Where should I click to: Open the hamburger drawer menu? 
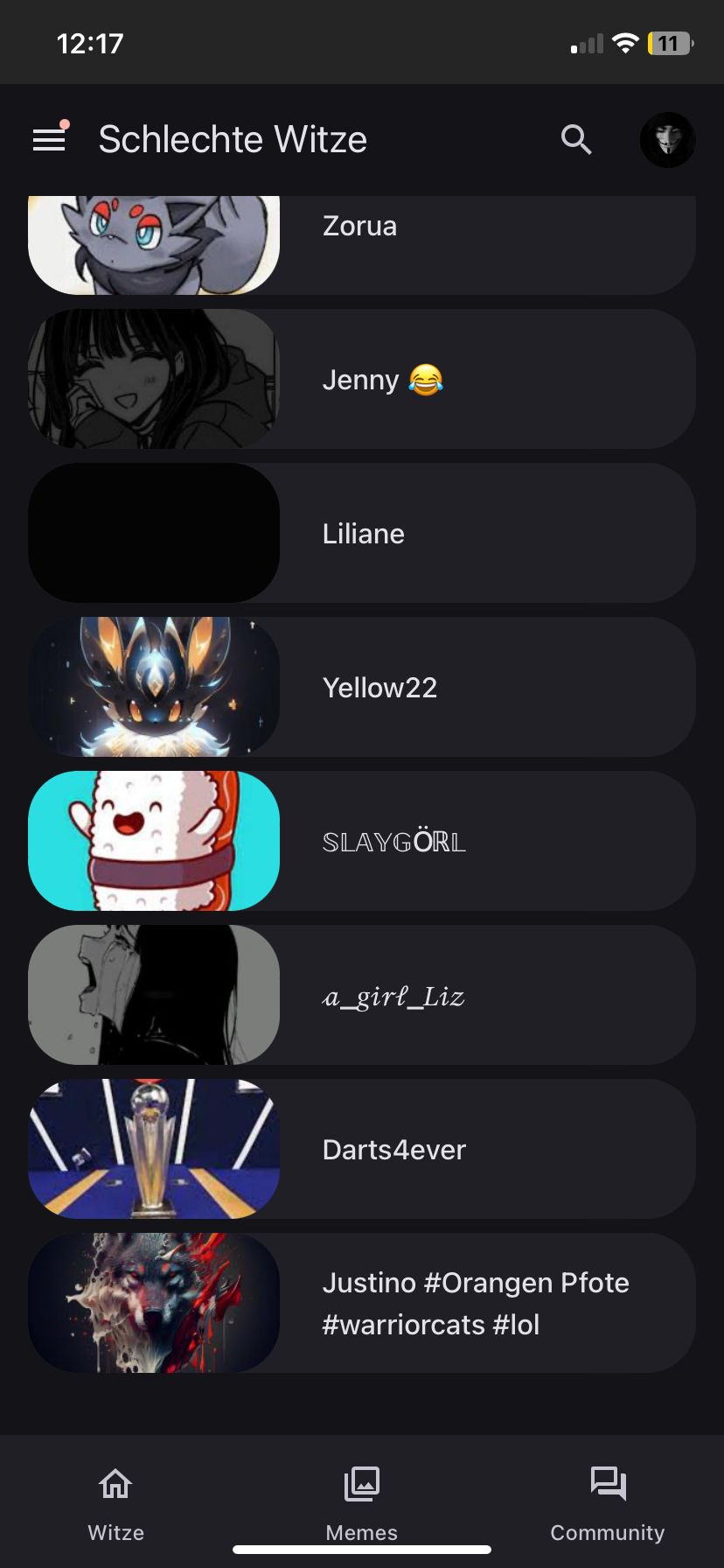click(x=49, y=140)
